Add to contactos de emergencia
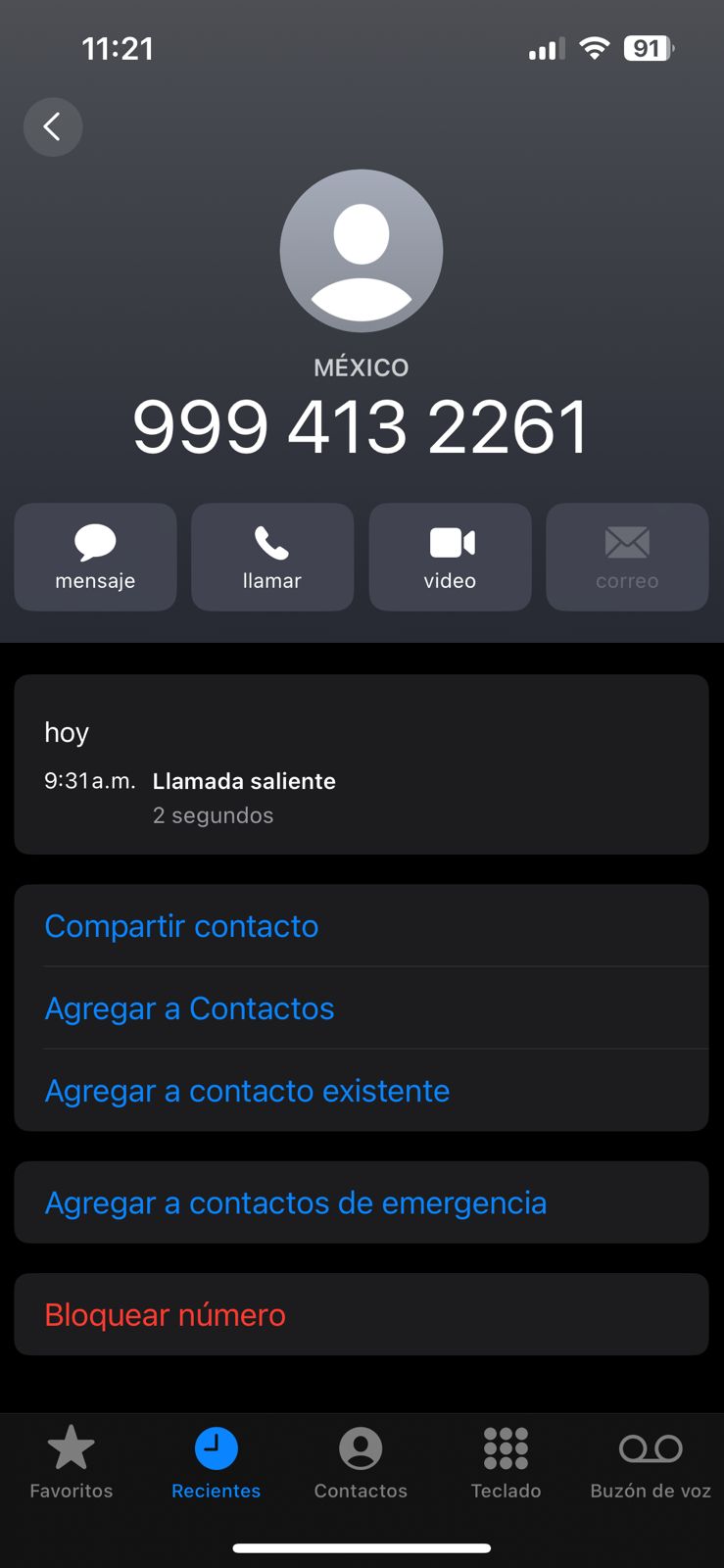724x1568 pixels. (362, 1202)
